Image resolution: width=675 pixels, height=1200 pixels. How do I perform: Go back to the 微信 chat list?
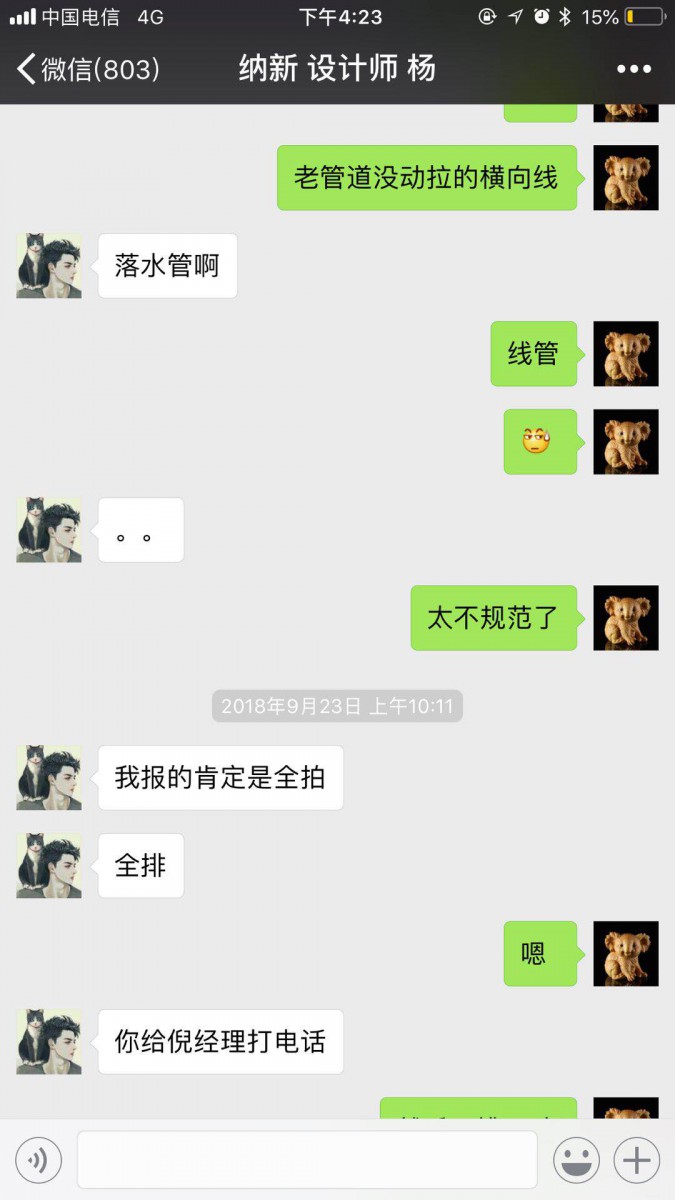(x=88, y=69)
